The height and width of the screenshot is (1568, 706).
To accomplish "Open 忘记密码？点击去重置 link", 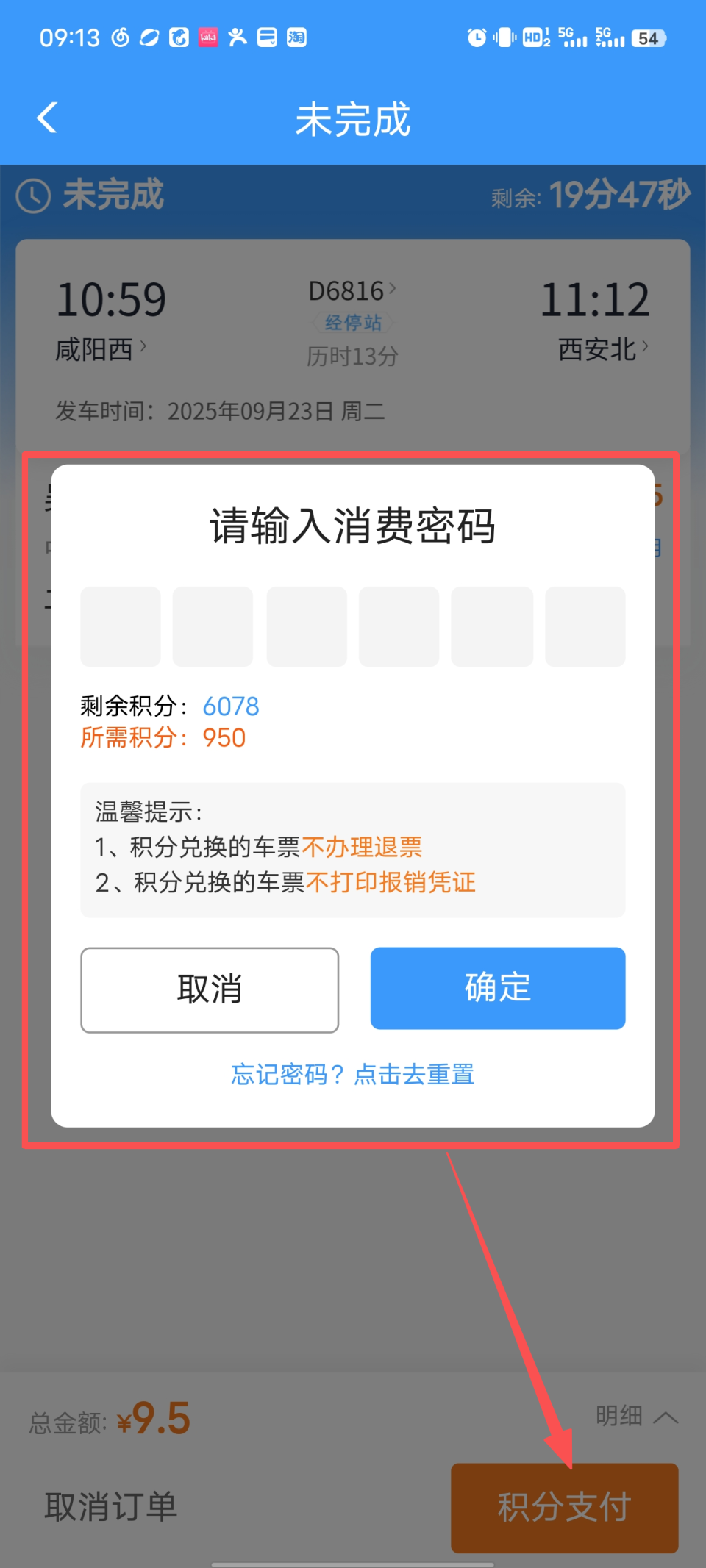I will [x=353, y=1074].
